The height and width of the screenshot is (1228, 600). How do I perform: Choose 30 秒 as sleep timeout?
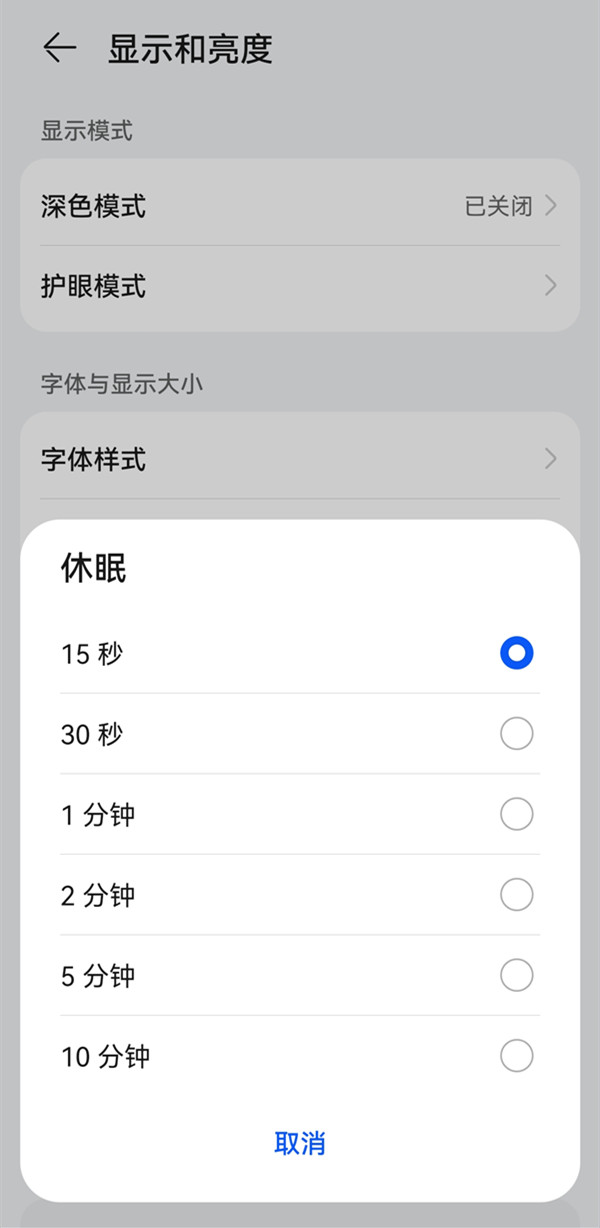[x=516, y=735]
